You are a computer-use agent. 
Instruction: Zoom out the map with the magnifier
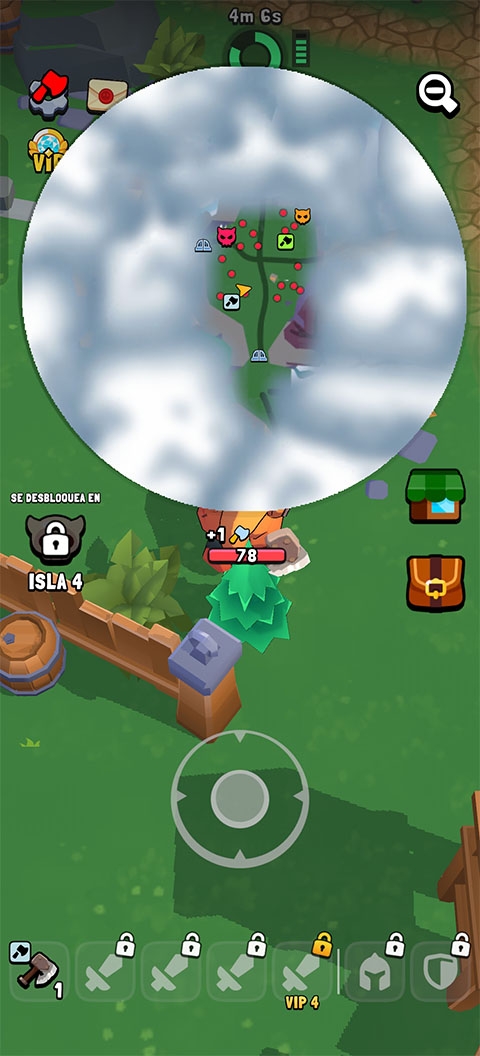pos(438,95)
